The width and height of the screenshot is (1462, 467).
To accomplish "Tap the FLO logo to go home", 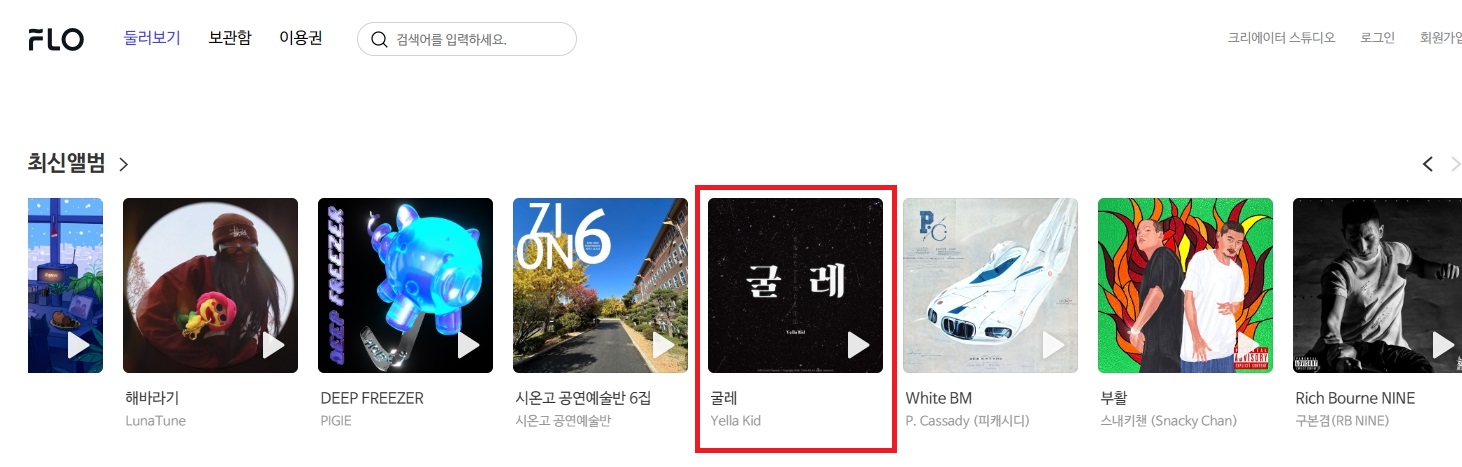I will [x=56, y=40].
